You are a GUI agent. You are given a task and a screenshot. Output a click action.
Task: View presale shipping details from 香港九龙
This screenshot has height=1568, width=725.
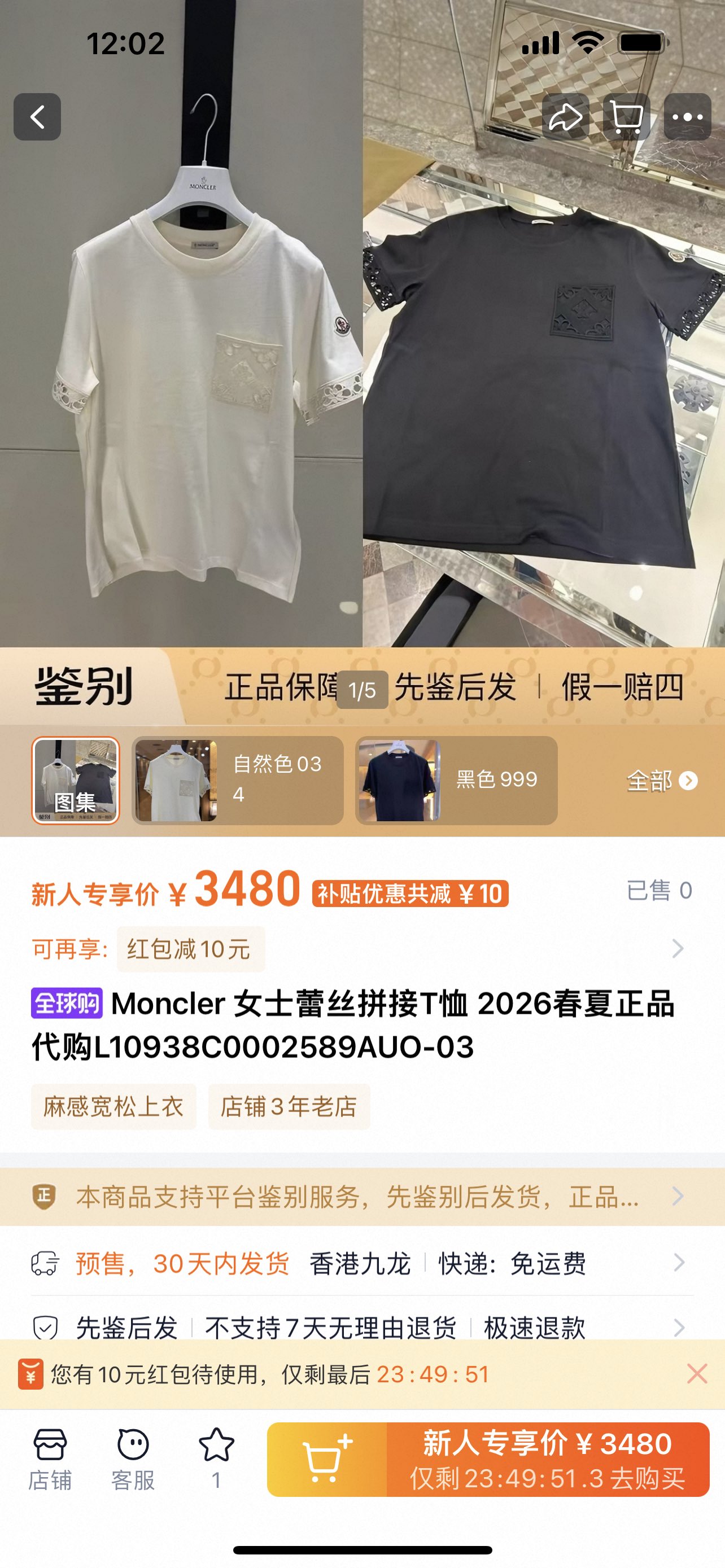[x=362, y=1264]
